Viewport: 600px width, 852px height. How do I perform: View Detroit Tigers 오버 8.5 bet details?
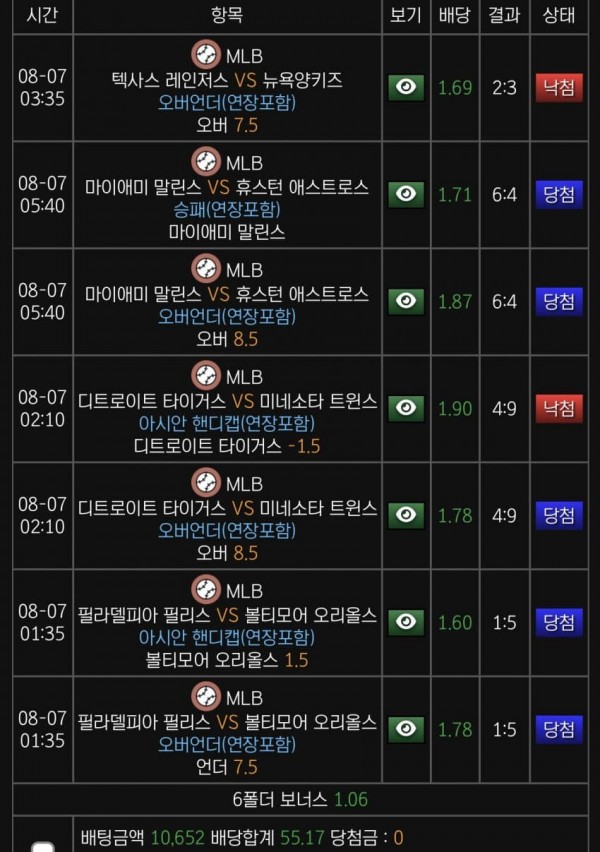coord(405,515)
